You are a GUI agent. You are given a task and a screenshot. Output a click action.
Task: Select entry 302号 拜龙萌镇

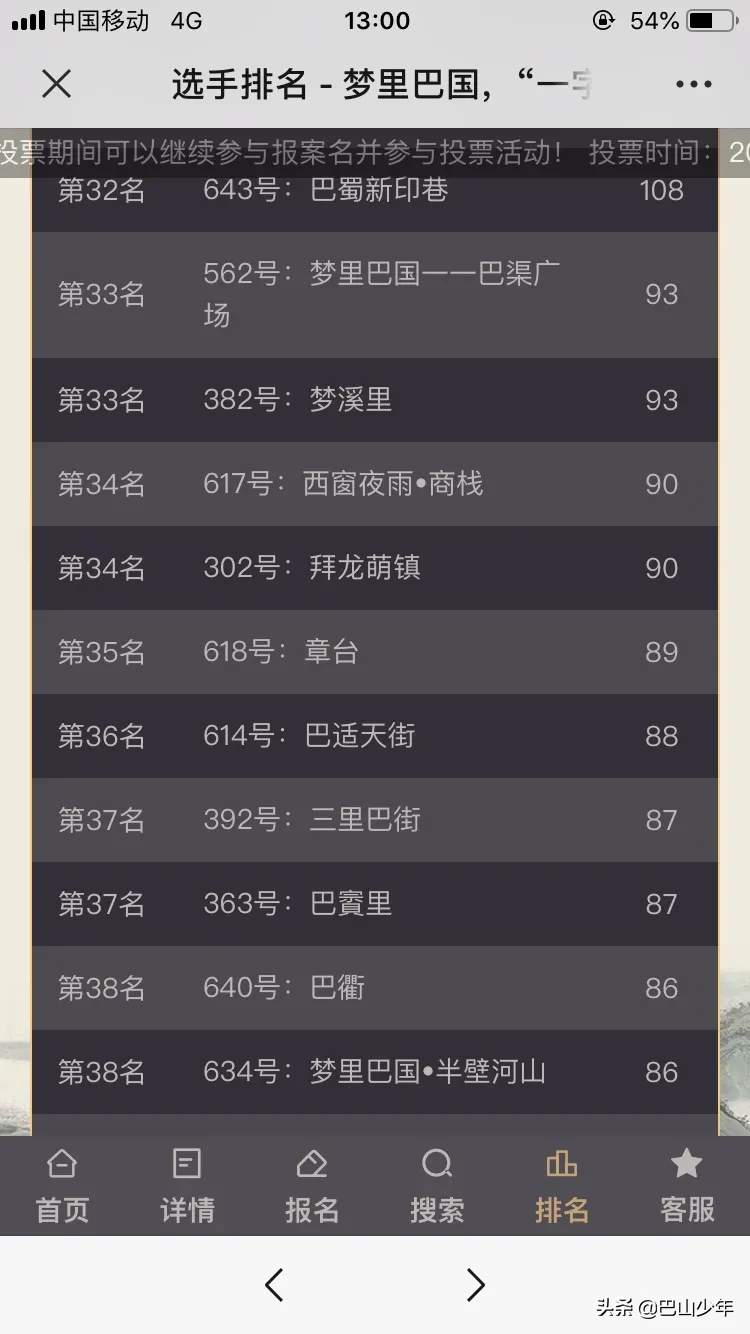click(x=375, y=568)
